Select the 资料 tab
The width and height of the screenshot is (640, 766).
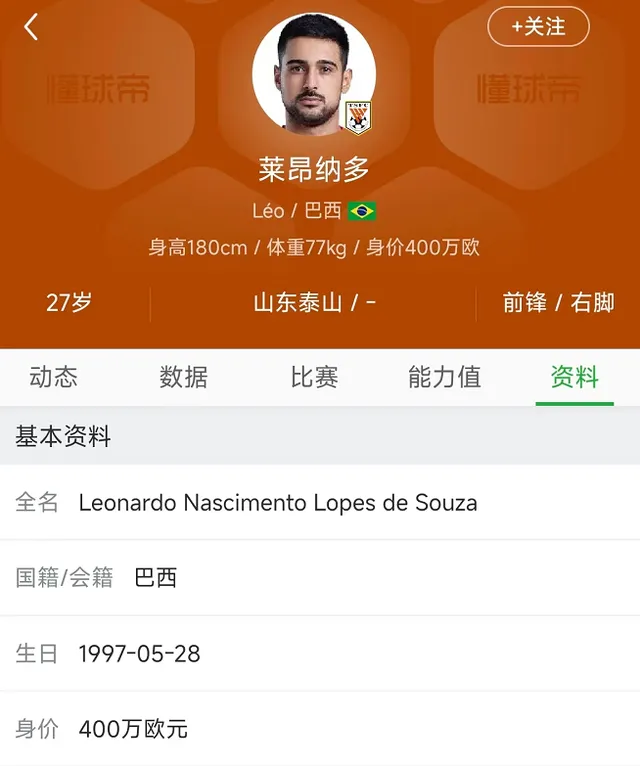pos(574,377)
